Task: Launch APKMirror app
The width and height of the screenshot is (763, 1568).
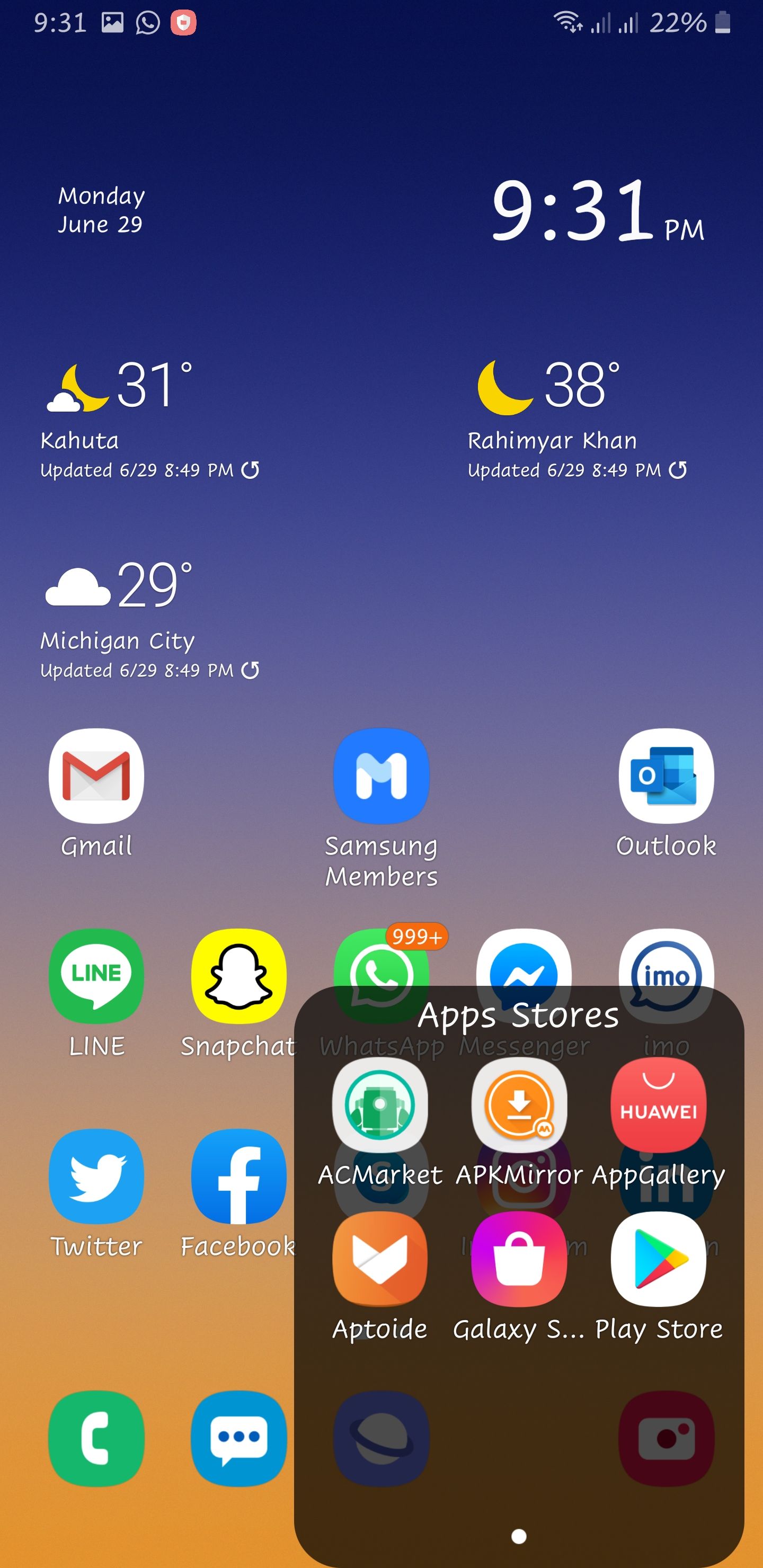Action: (519, 1106)
